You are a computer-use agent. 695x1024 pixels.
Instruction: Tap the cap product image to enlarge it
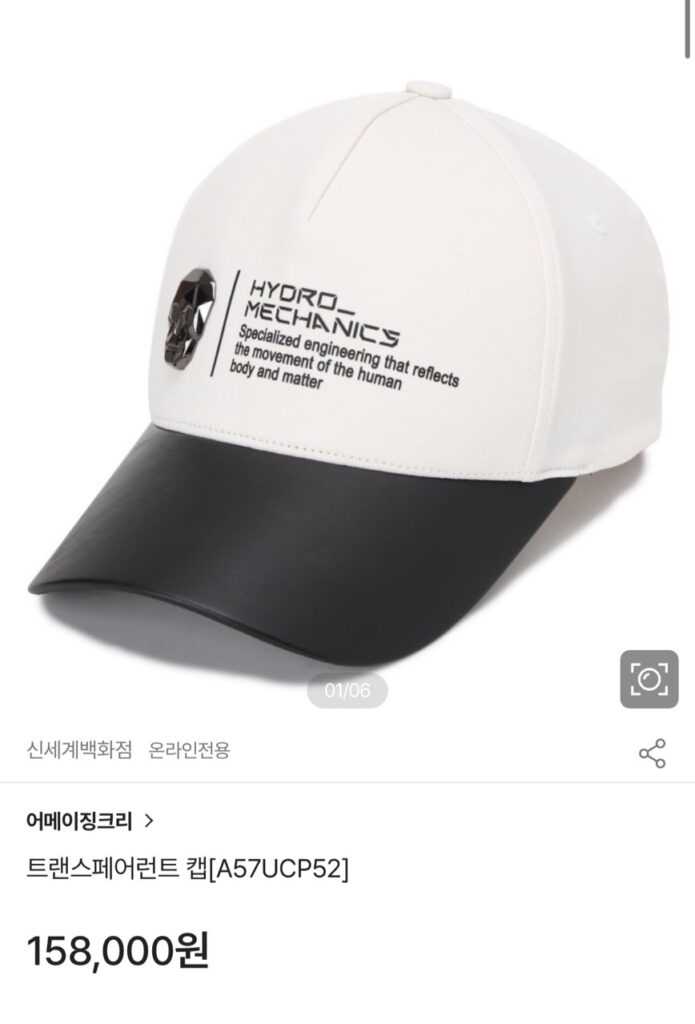[347, 370]
